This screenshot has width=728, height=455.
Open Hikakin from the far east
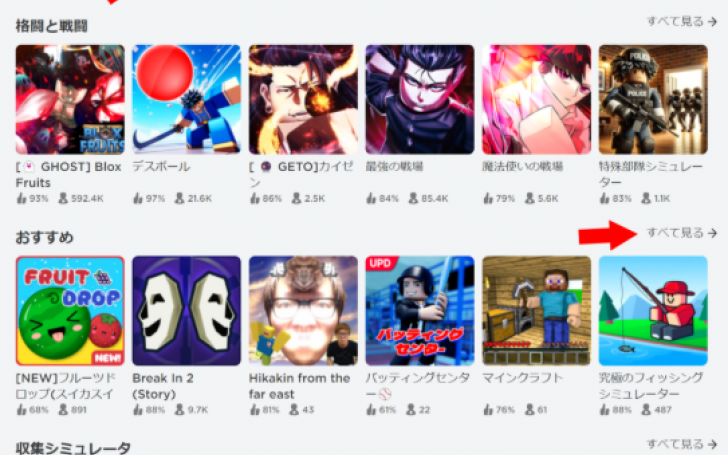point(303,310)
